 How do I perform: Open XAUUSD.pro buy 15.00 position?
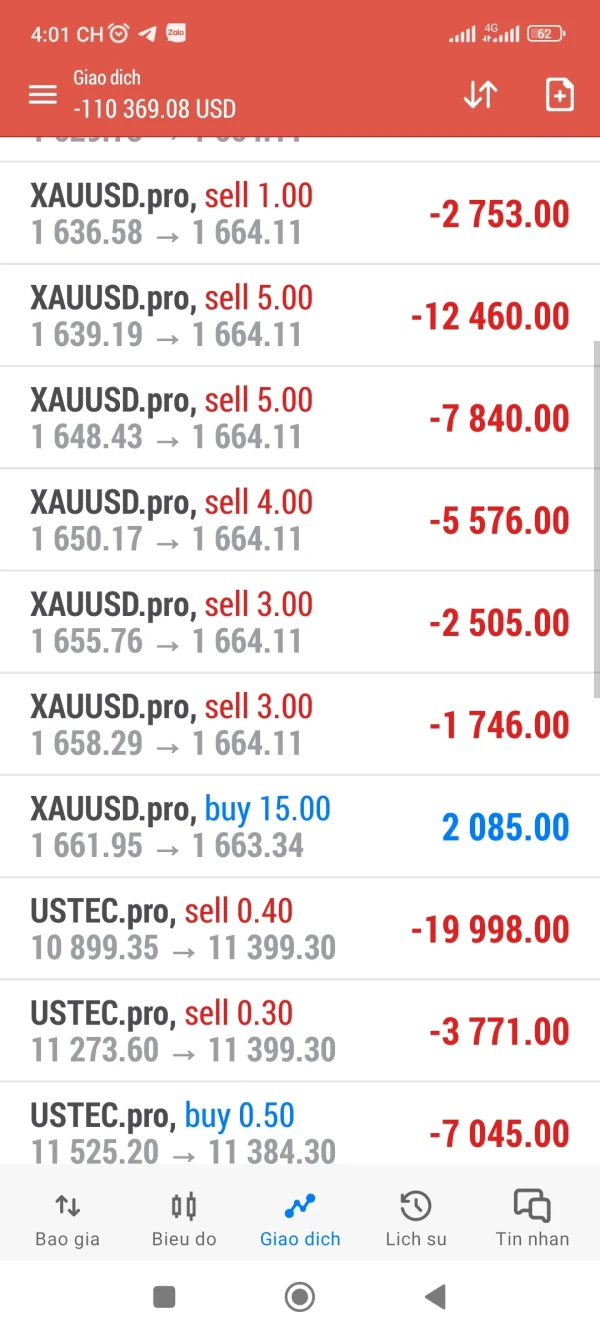pyautogui.click(x=300, y=827)
